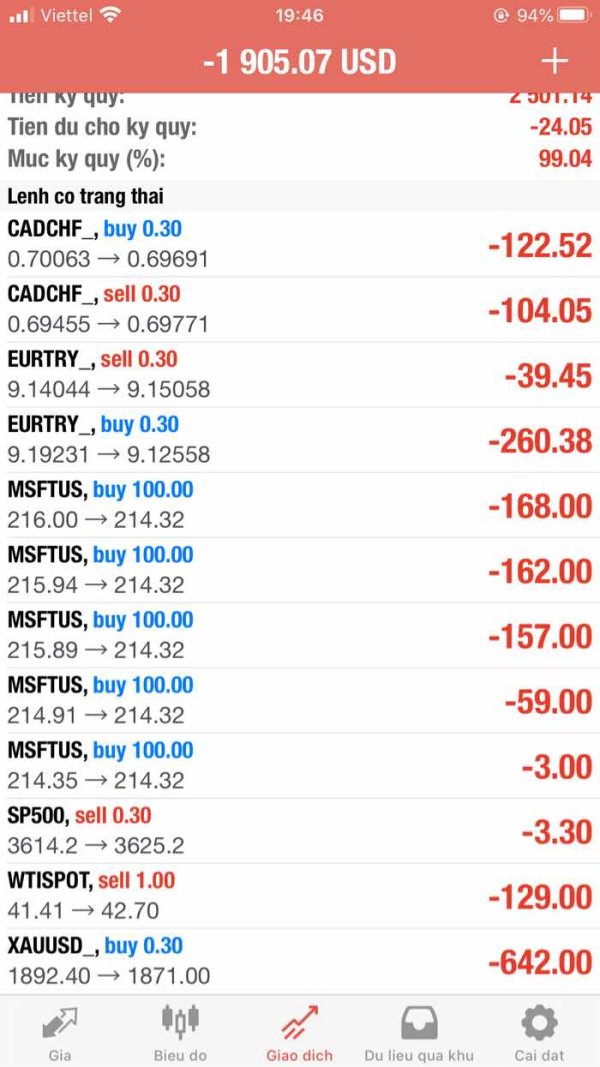View the MSFTUS position opened at 214.91
Image resolution: width=600 pixels, height=1067 pixels.
click(300, 700)
